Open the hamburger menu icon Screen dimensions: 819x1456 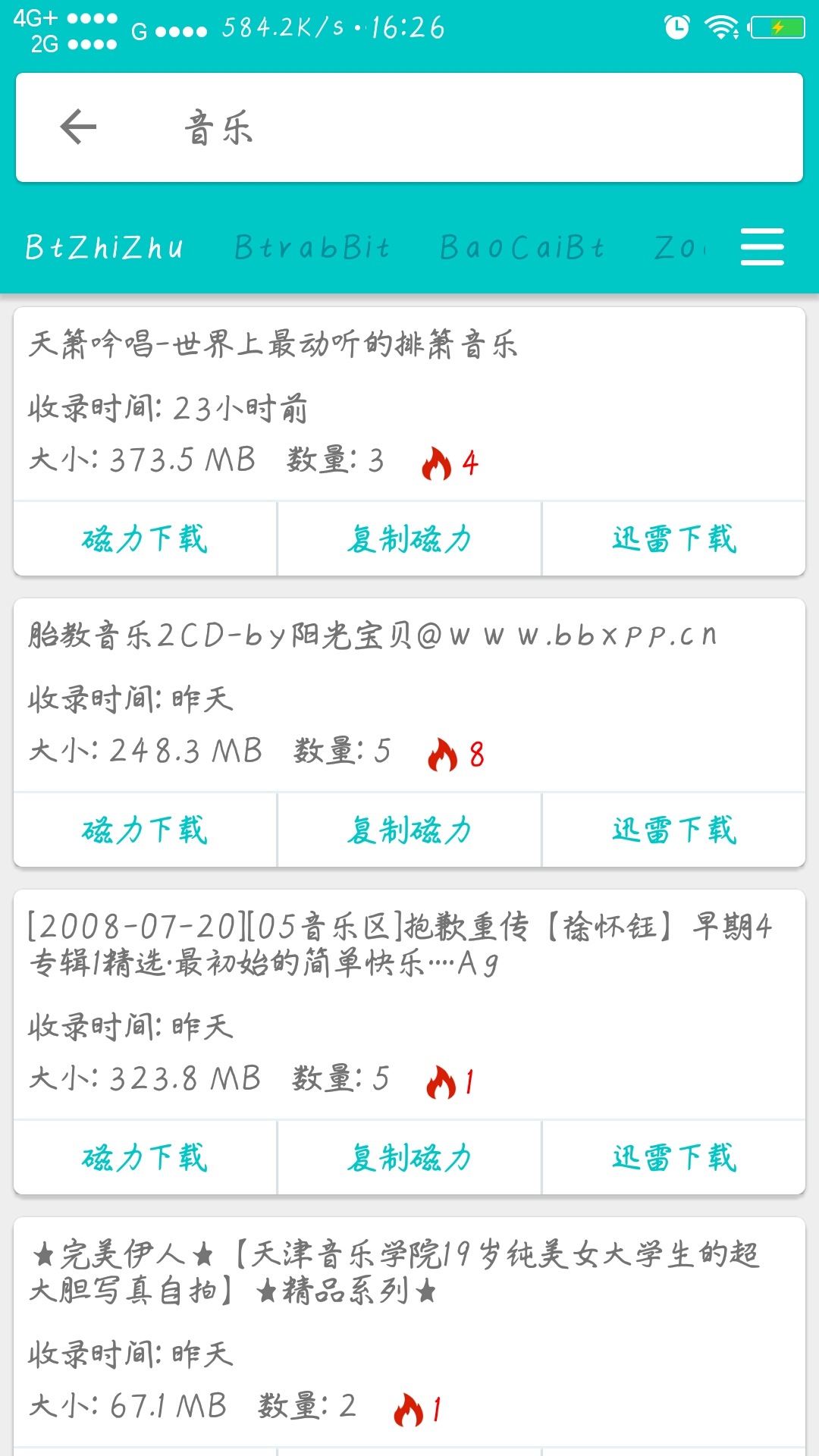(762, 246)
